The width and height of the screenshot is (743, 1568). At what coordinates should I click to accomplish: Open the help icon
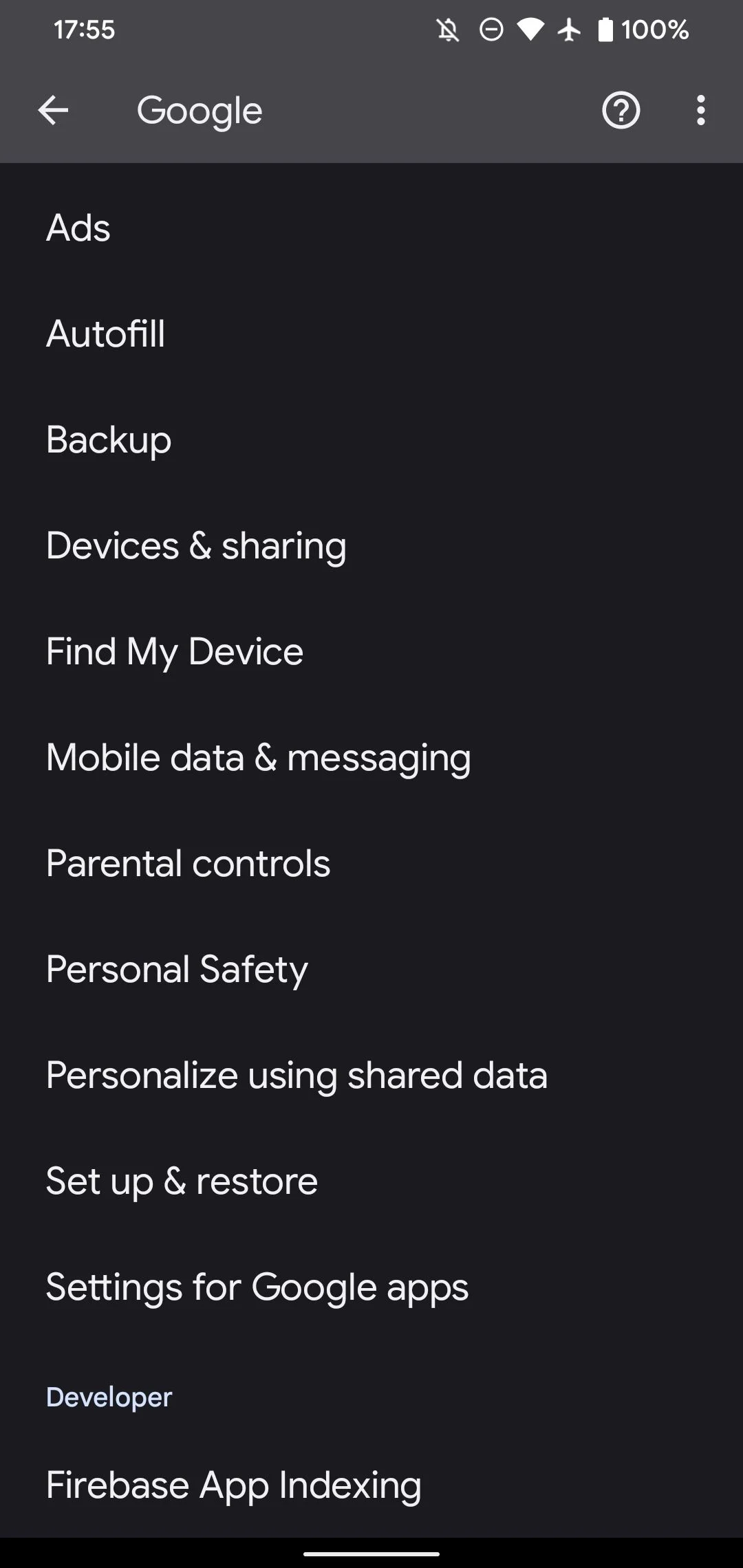click(x=621, y=110)
